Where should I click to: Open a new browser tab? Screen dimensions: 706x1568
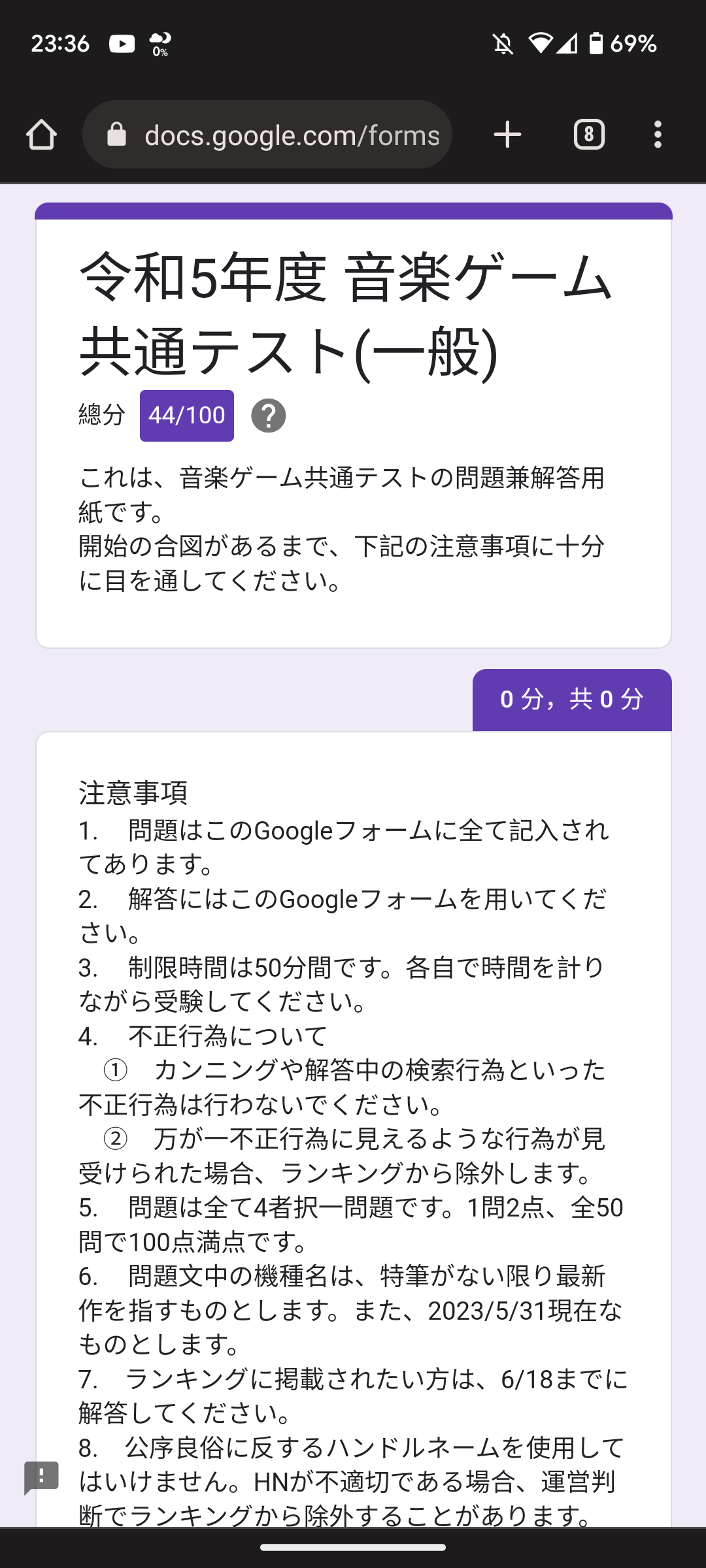pyautogui.click(x=507, y=135)
